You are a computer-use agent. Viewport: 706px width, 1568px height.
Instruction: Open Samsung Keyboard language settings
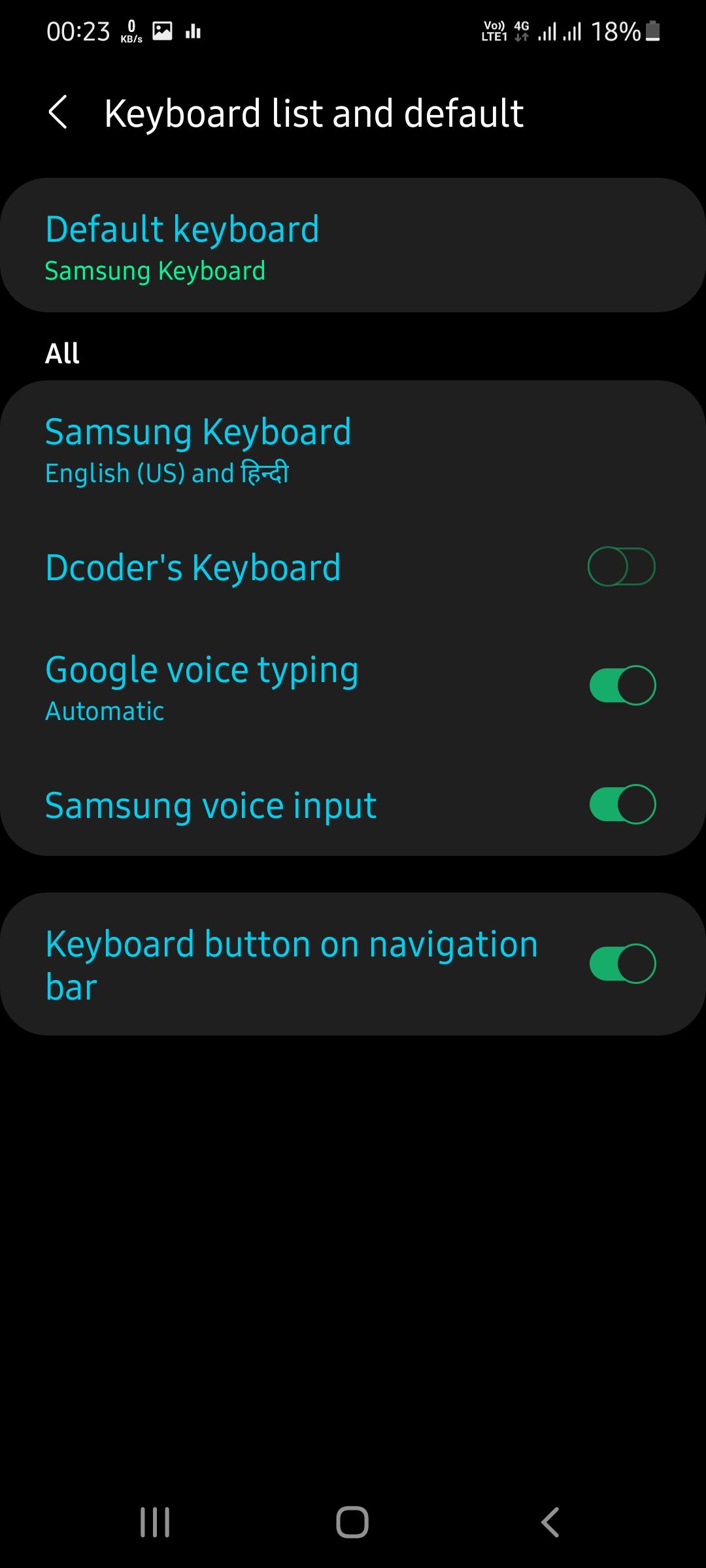(x=261, y=451)
